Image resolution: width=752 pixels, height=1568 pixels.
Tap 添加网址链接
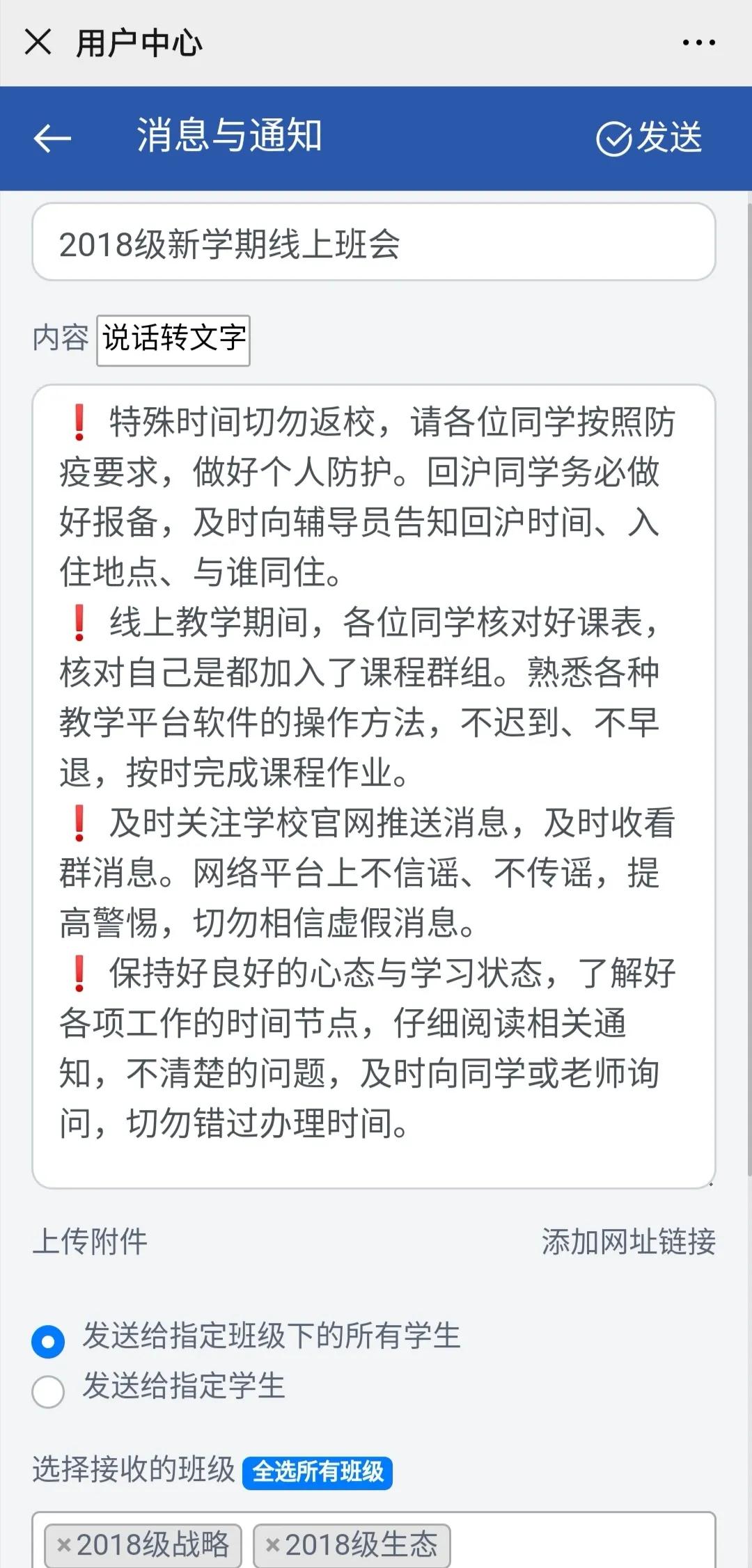629,1241
